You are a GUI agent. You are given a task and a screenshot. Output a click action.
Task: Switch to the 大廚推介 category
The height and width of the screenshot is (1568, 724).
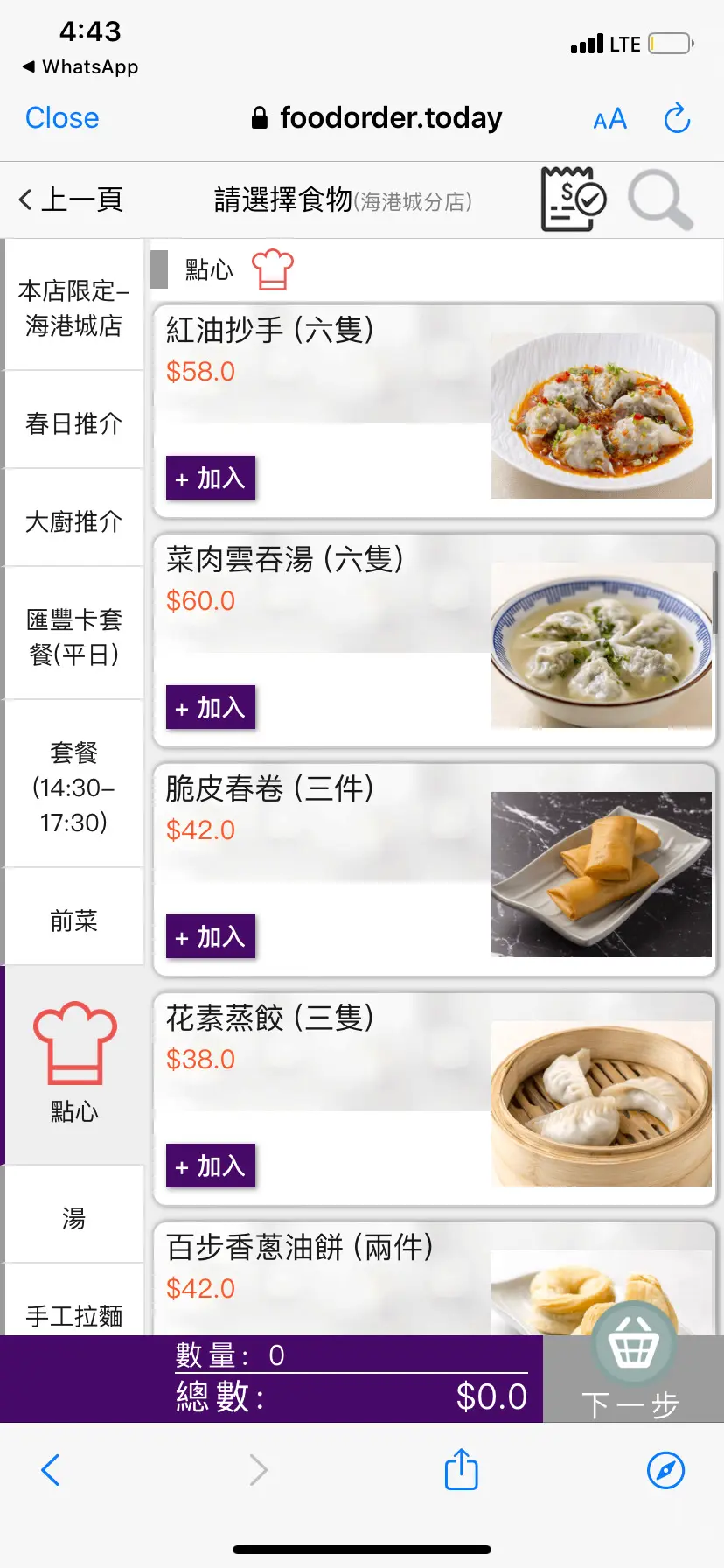(x=74, y=521)
